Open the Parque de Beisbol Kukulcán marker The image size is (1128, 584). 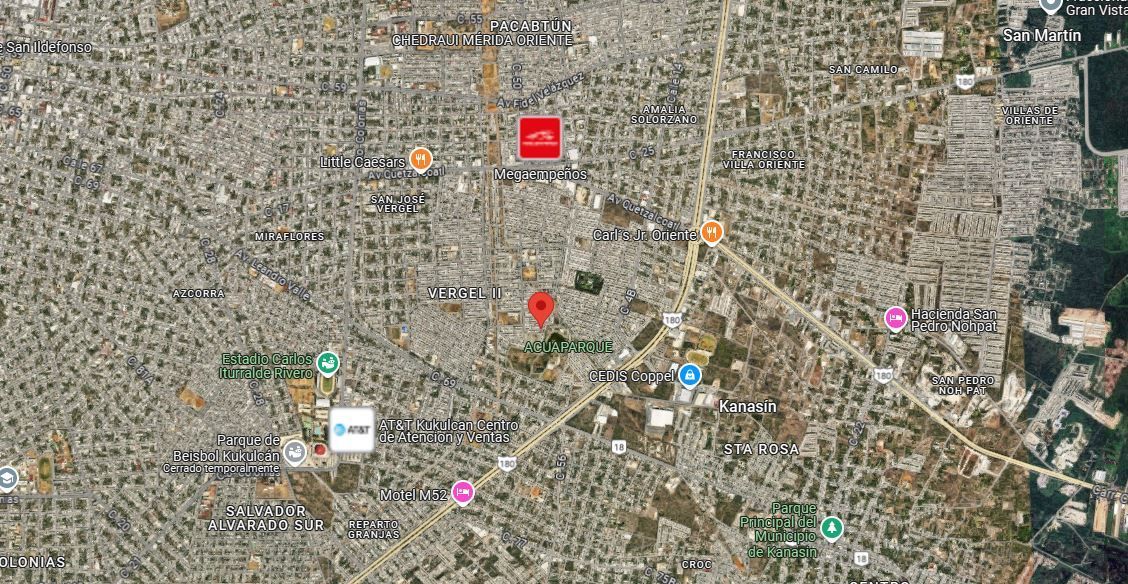[294, 452]
